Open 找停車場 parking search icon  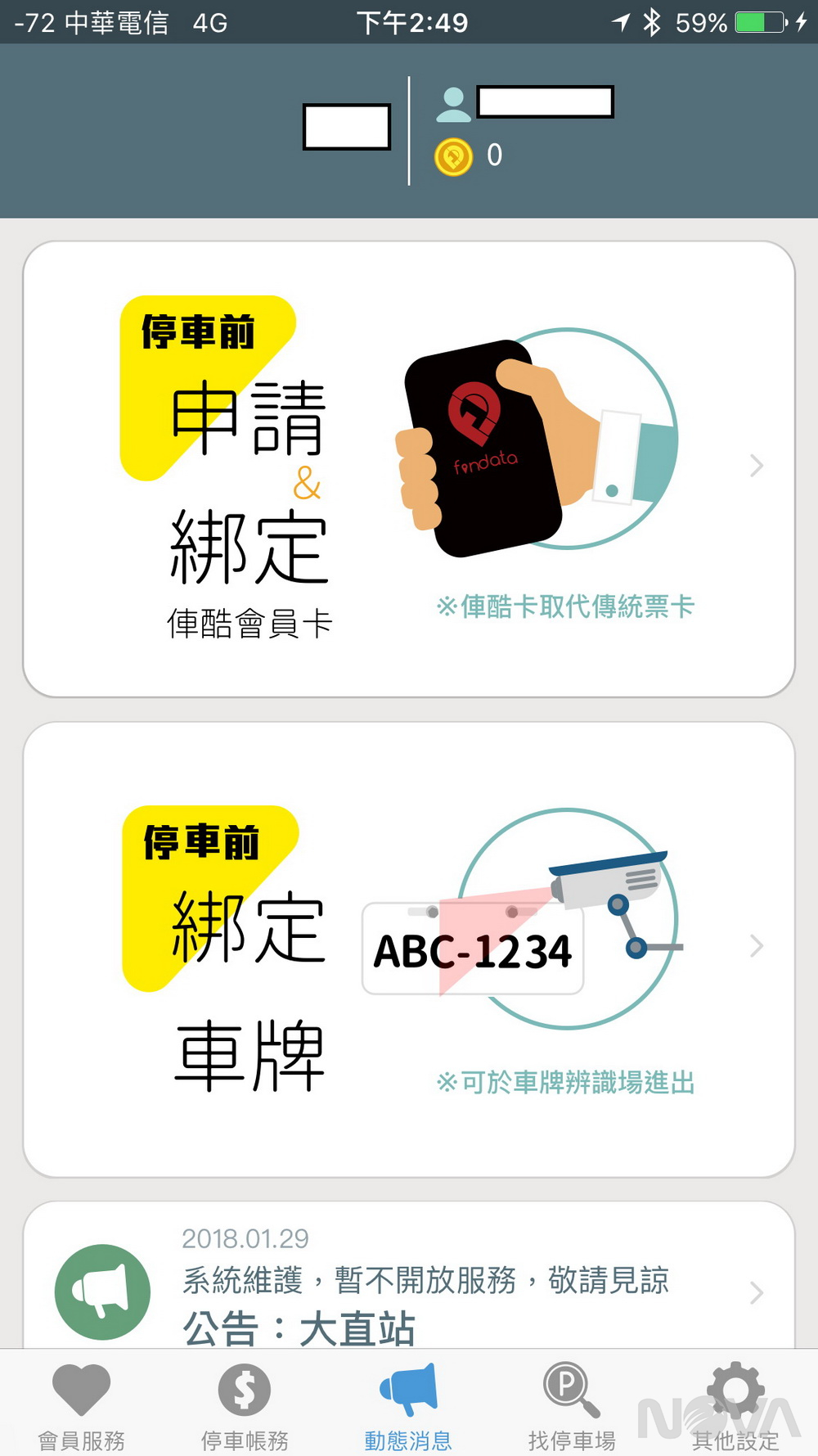571,1390
